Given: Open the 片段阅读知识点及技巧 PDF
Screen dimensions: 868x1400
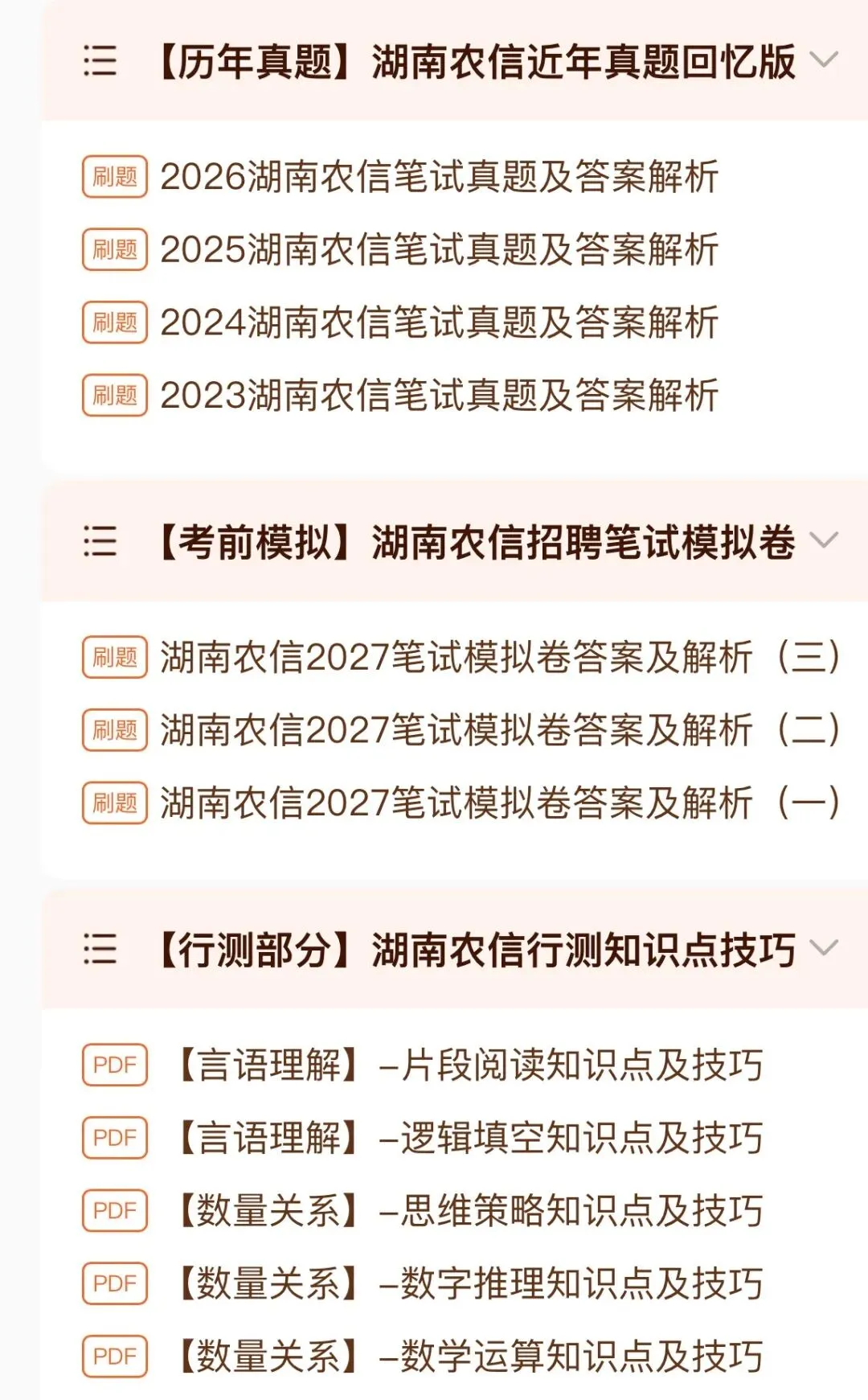Looking at the screenshot, I should click(423, 1065).
